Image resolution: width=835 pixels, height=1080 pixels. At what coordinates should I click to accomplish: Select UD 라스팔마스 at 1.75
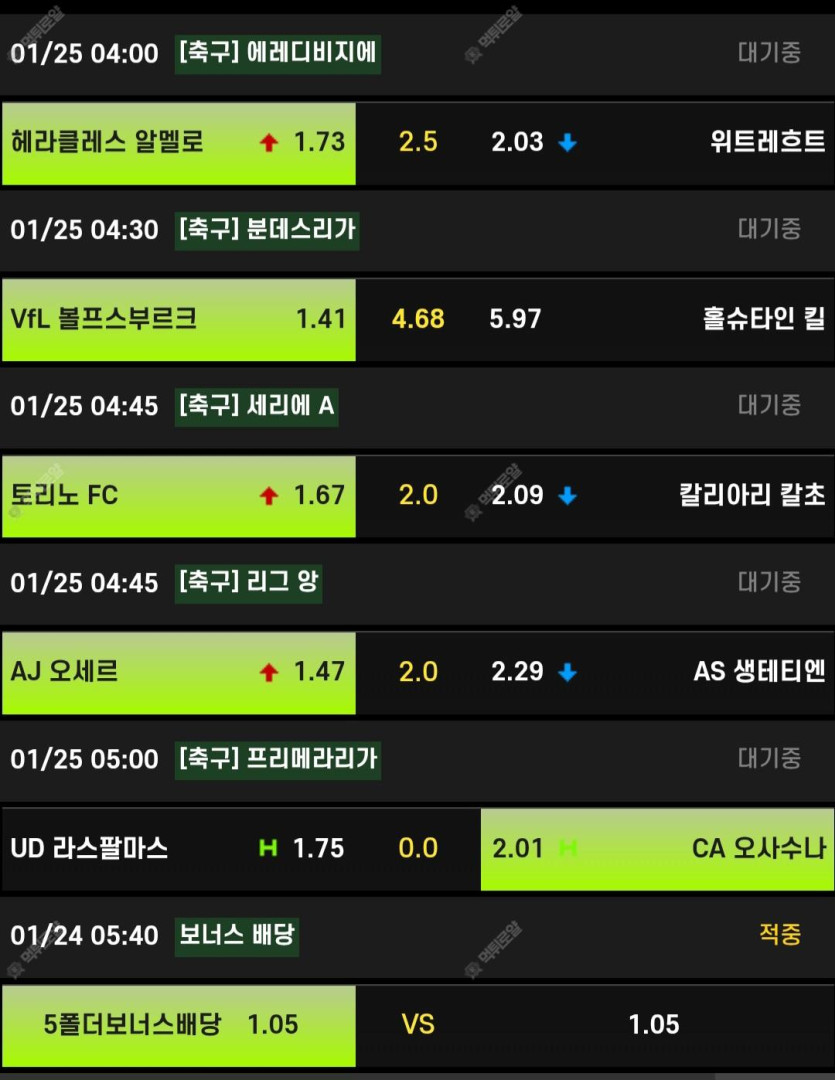click(x=179, y=849)
